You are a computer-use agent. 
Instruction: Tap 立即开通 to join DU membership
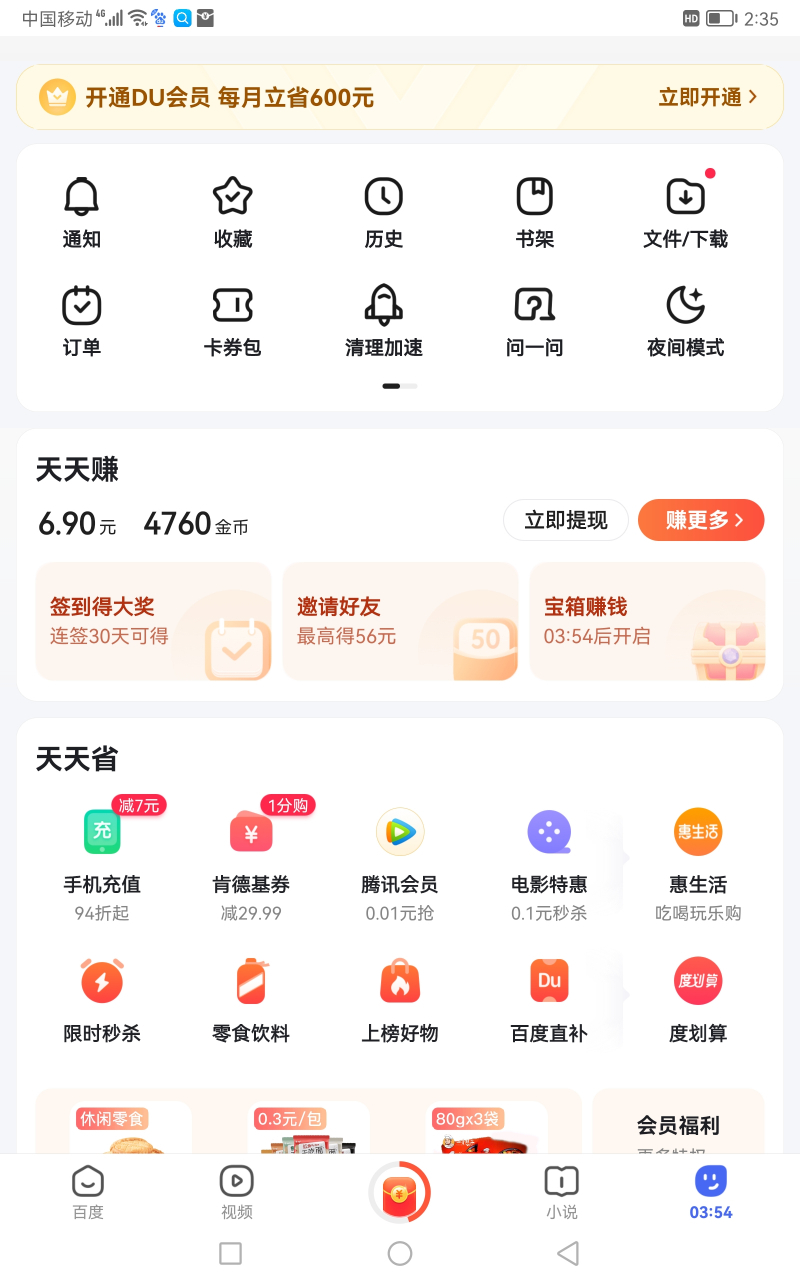click(707, 97)
